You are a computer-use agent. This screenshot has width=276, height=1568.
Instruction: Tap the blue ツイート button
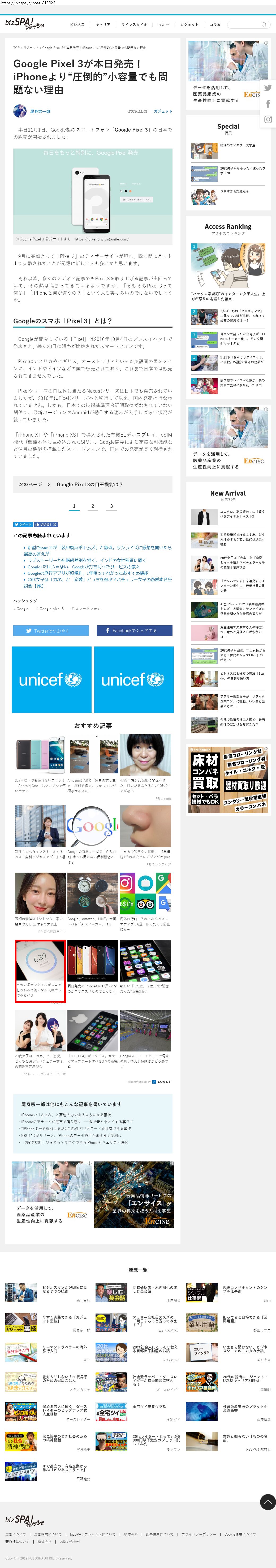pyautogui.click(x=23, y=524)
